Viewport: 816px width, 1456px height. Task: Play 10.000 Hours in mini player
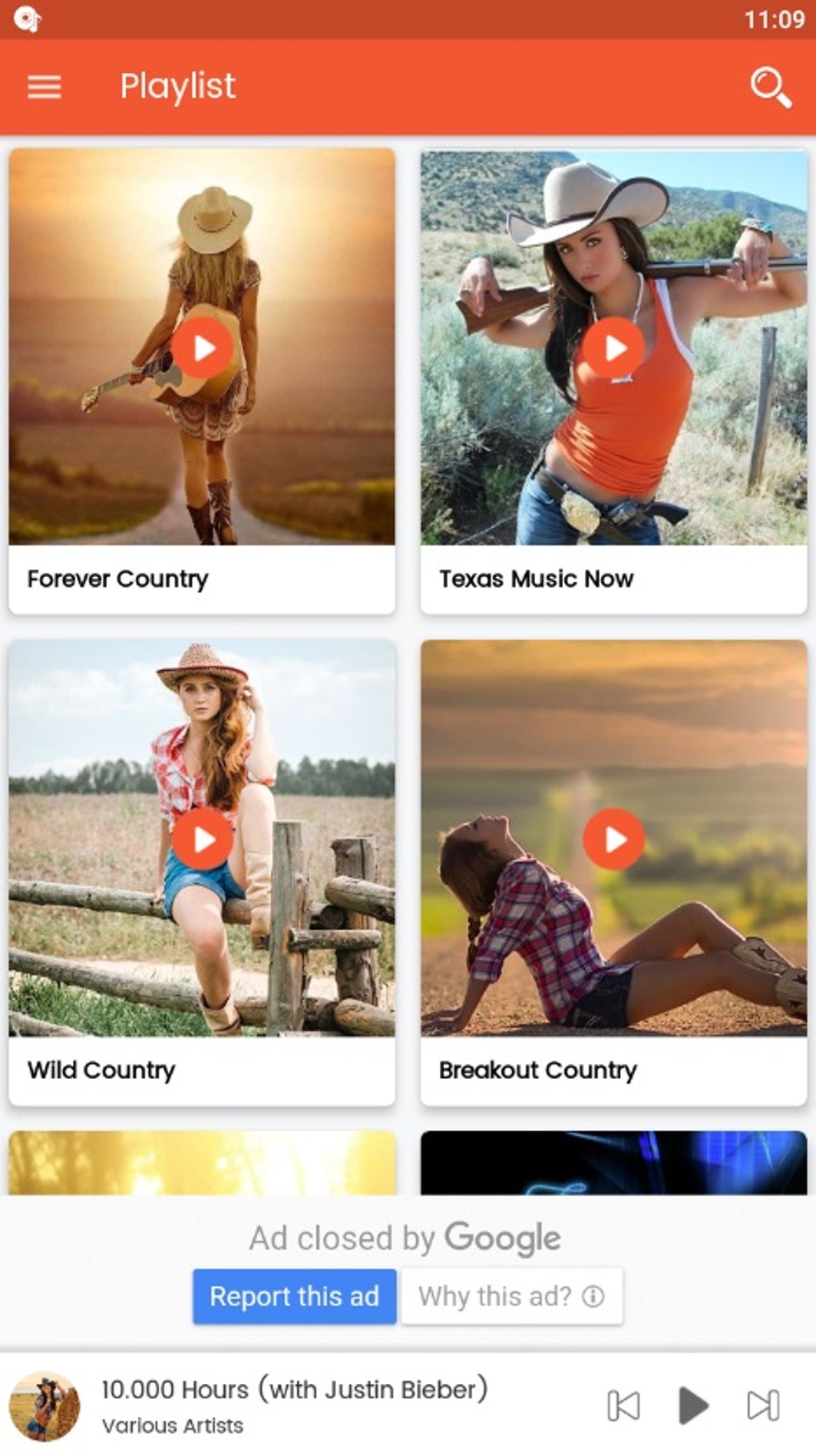[693, 1405]
